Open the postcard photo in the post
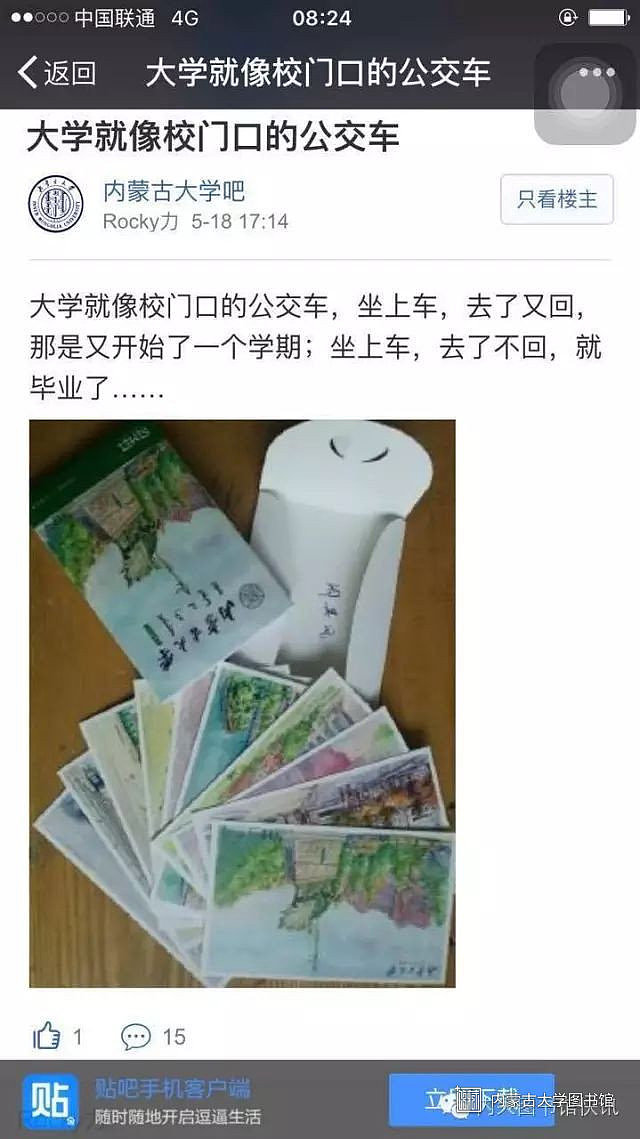Screen dimensions: 640x1139 click(x=242, y=703)
